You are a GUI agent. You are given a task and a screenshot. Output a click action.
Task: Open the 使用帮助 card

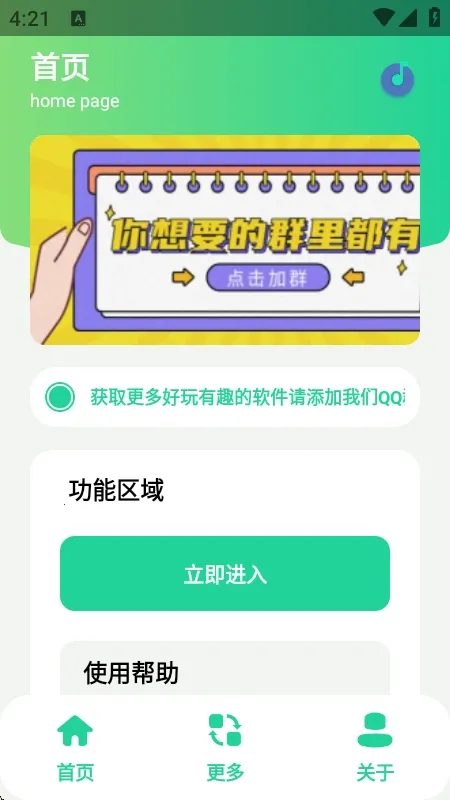(225, 669)
